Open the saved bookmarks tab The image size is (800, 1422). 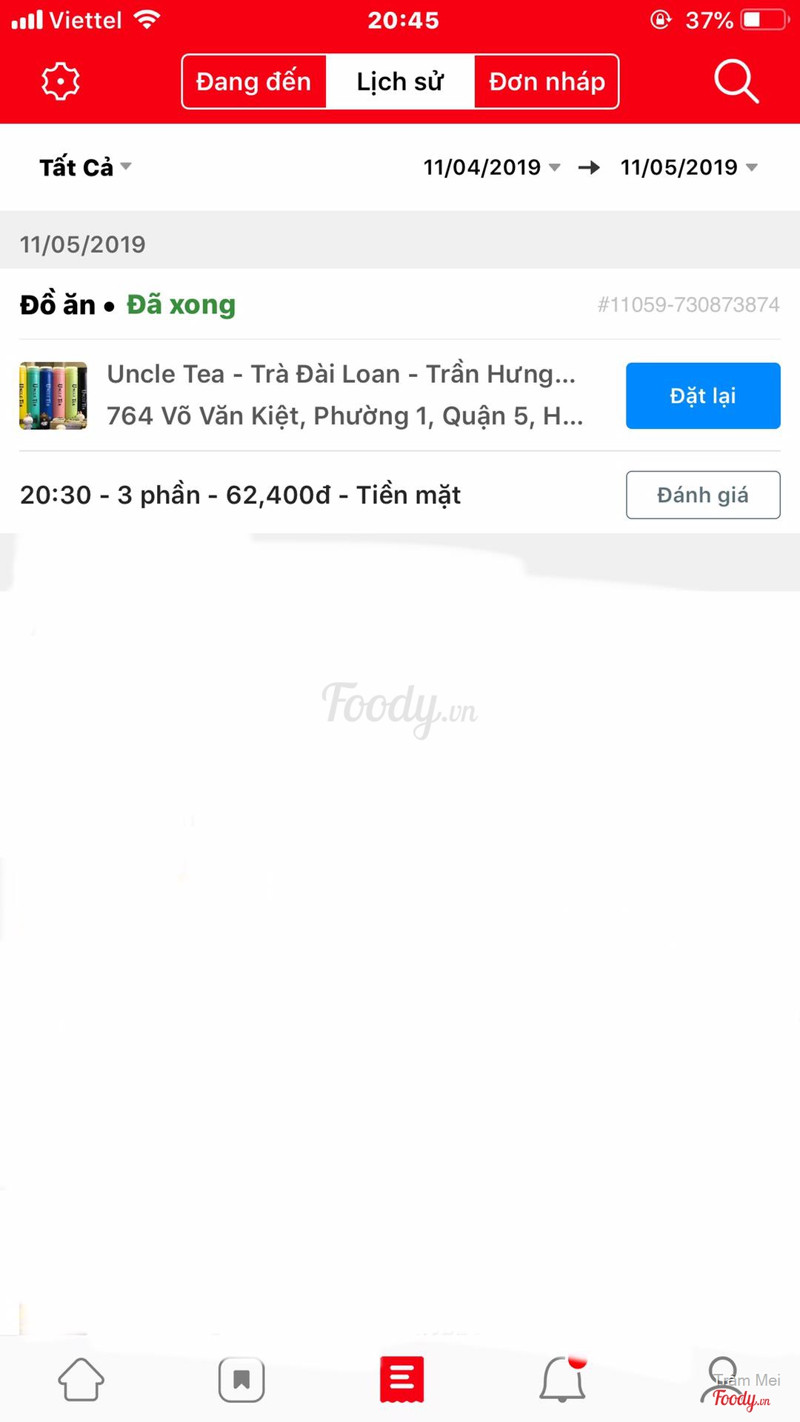[x=241, y=1380]
